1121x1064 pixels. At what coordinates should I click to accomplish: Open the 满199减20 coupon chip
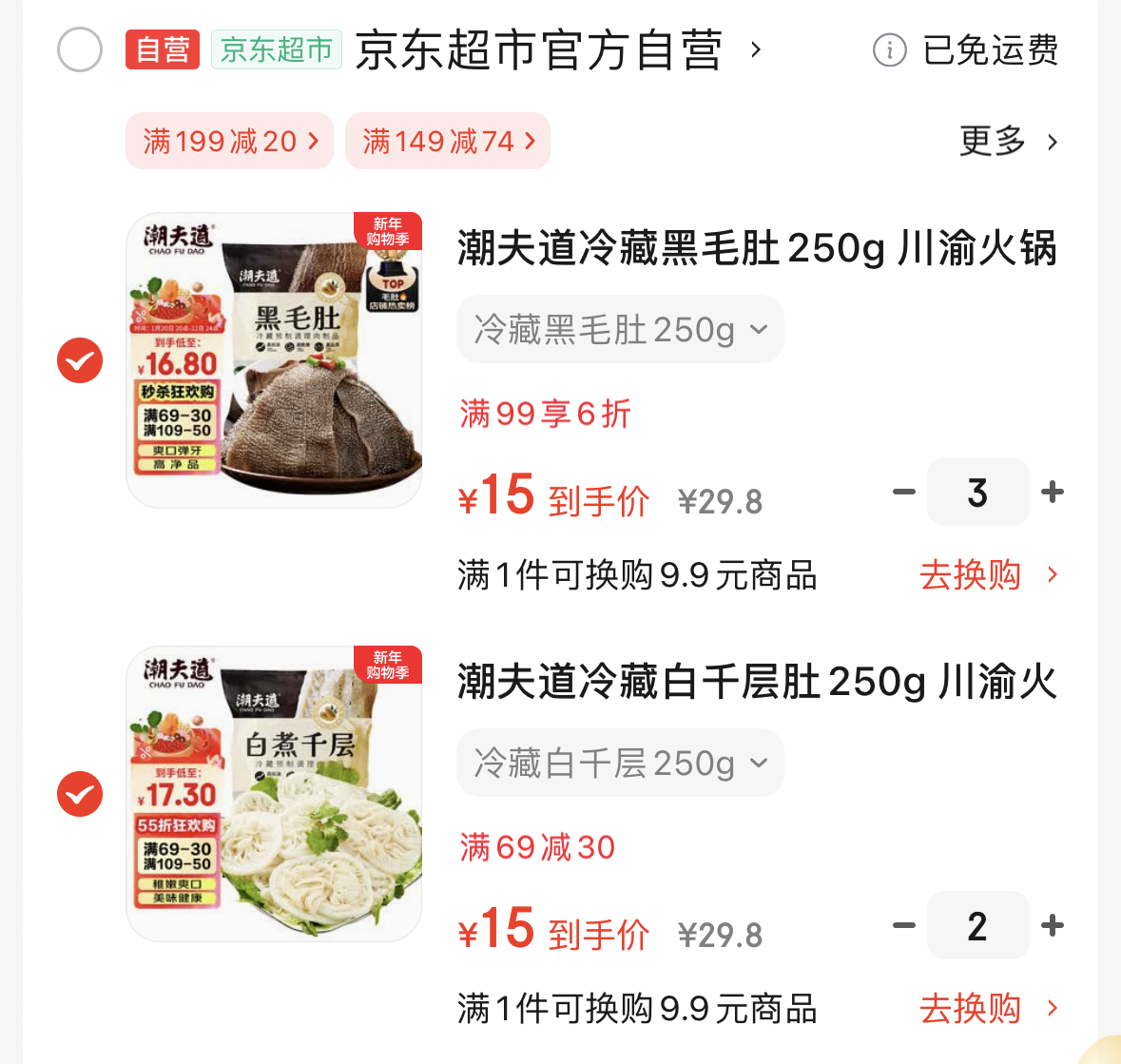(229, 142)
